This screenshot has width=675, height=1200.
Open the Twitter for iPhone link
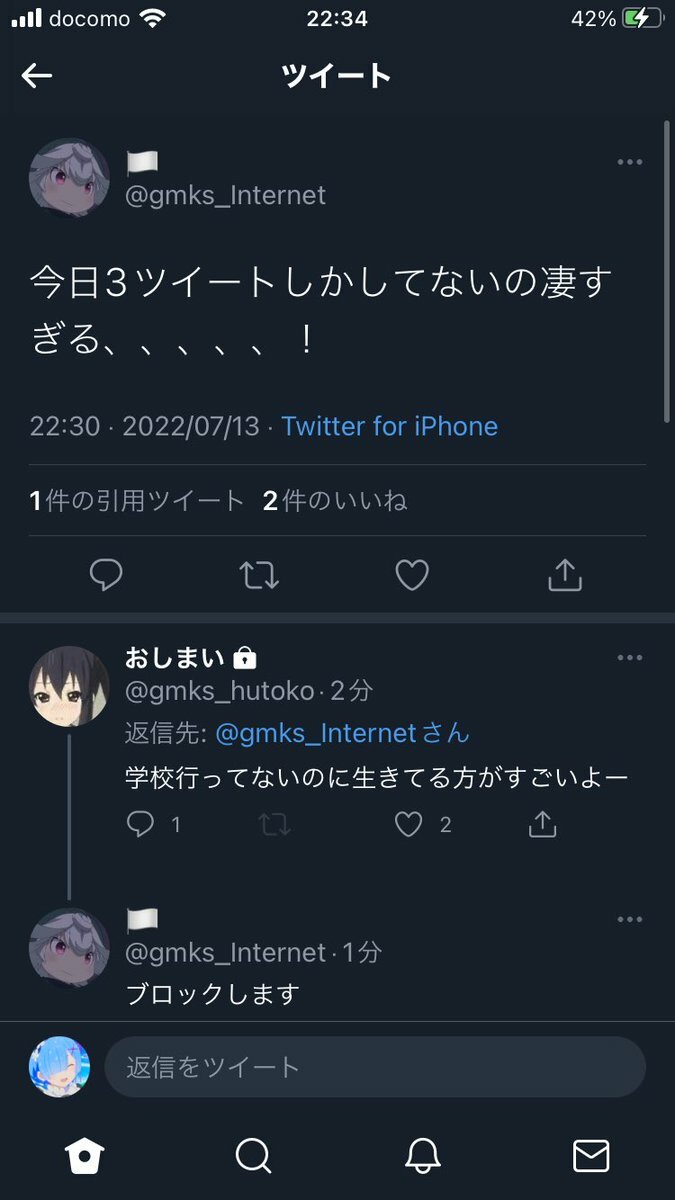[x=389, y=427]
